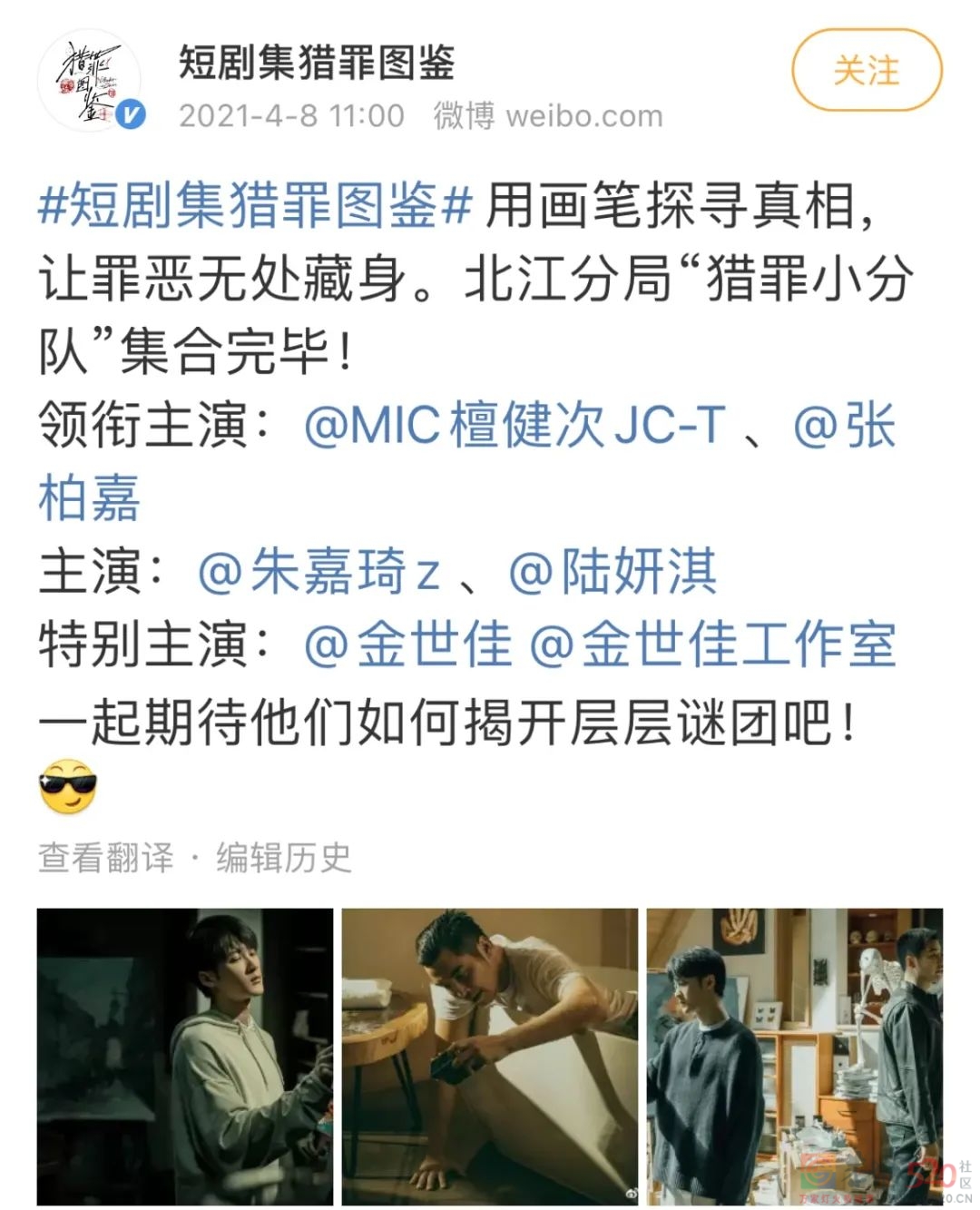Open the 短剧集猎罪图鉴 profile avatar

click(x=89, y=81)
